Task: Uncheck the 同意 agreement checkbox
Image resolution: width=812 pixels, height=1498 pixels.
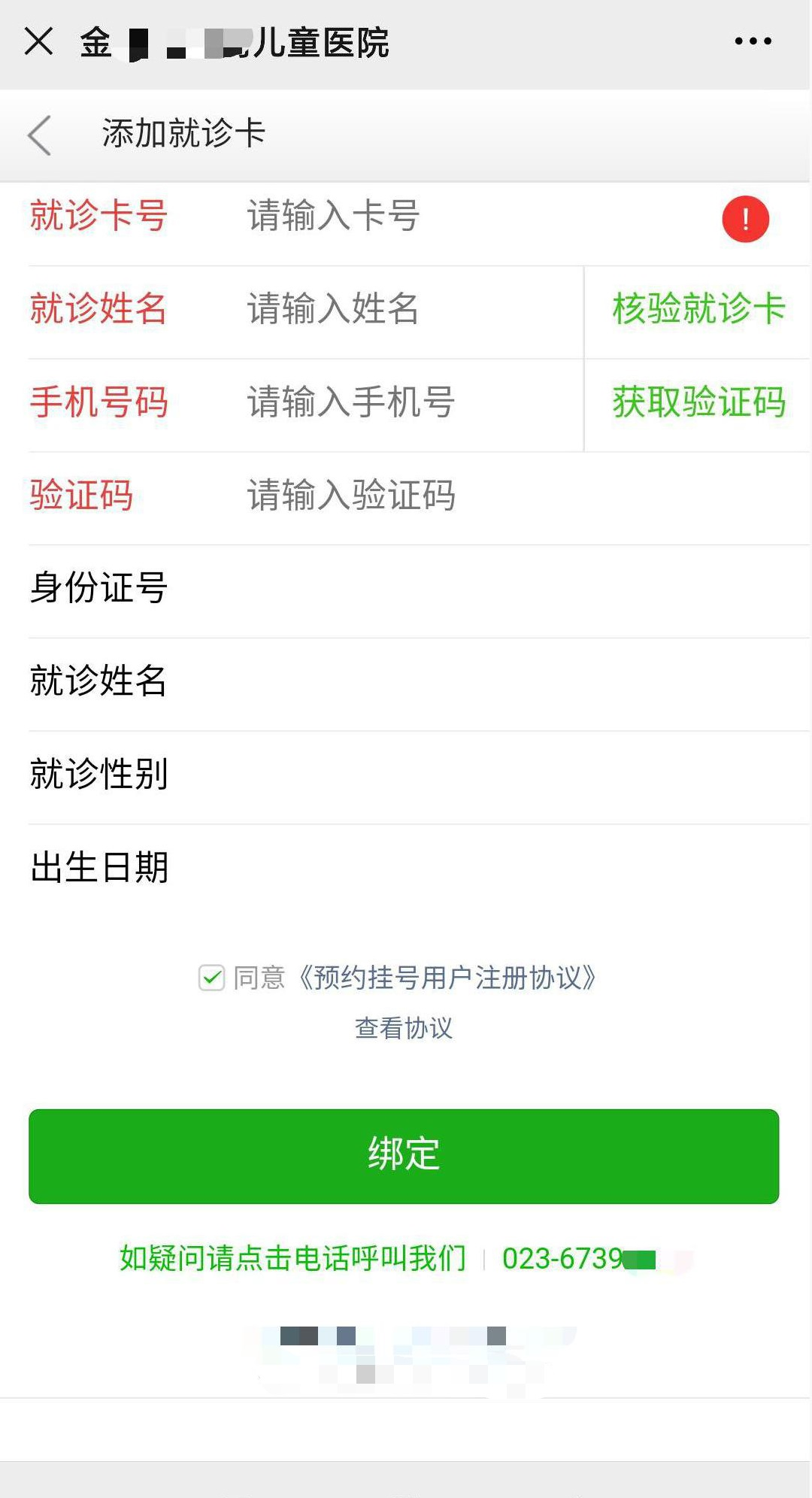Action: click(211, 978)
